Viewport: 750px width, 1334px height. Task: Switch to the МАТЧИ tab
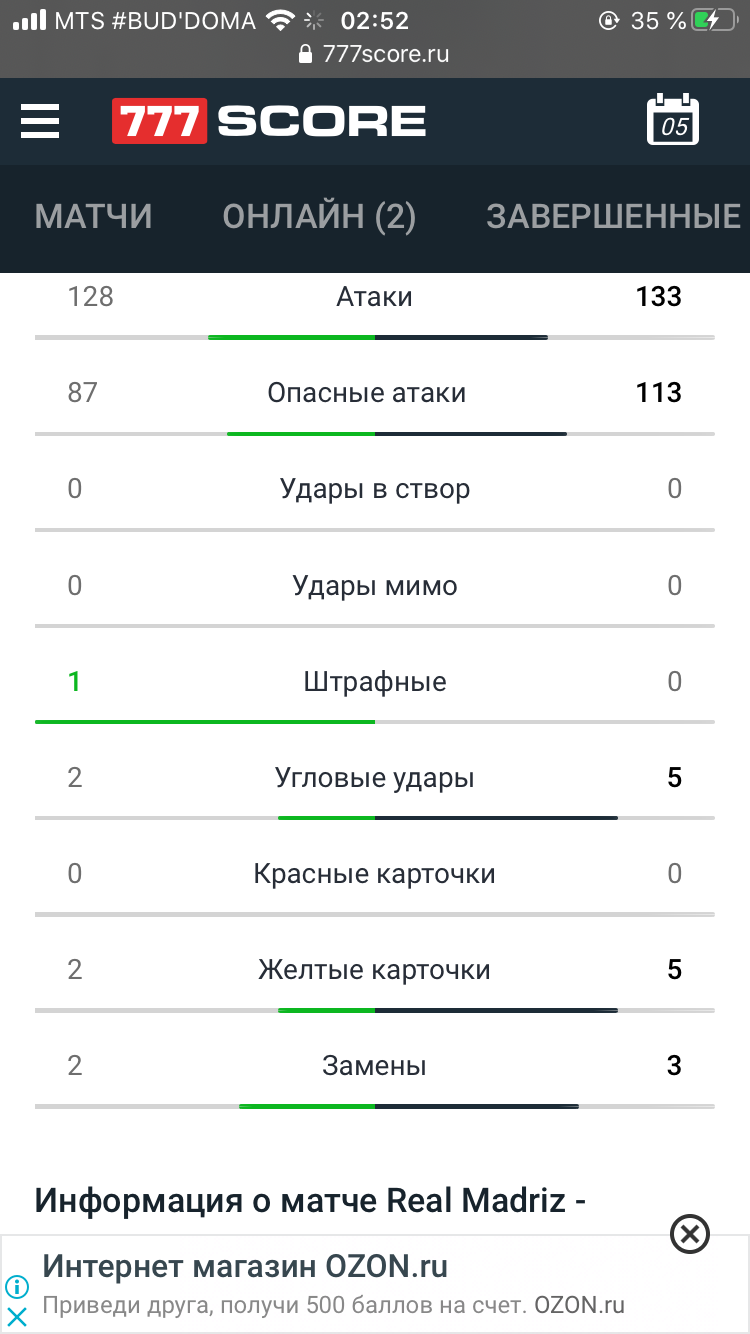93,216
